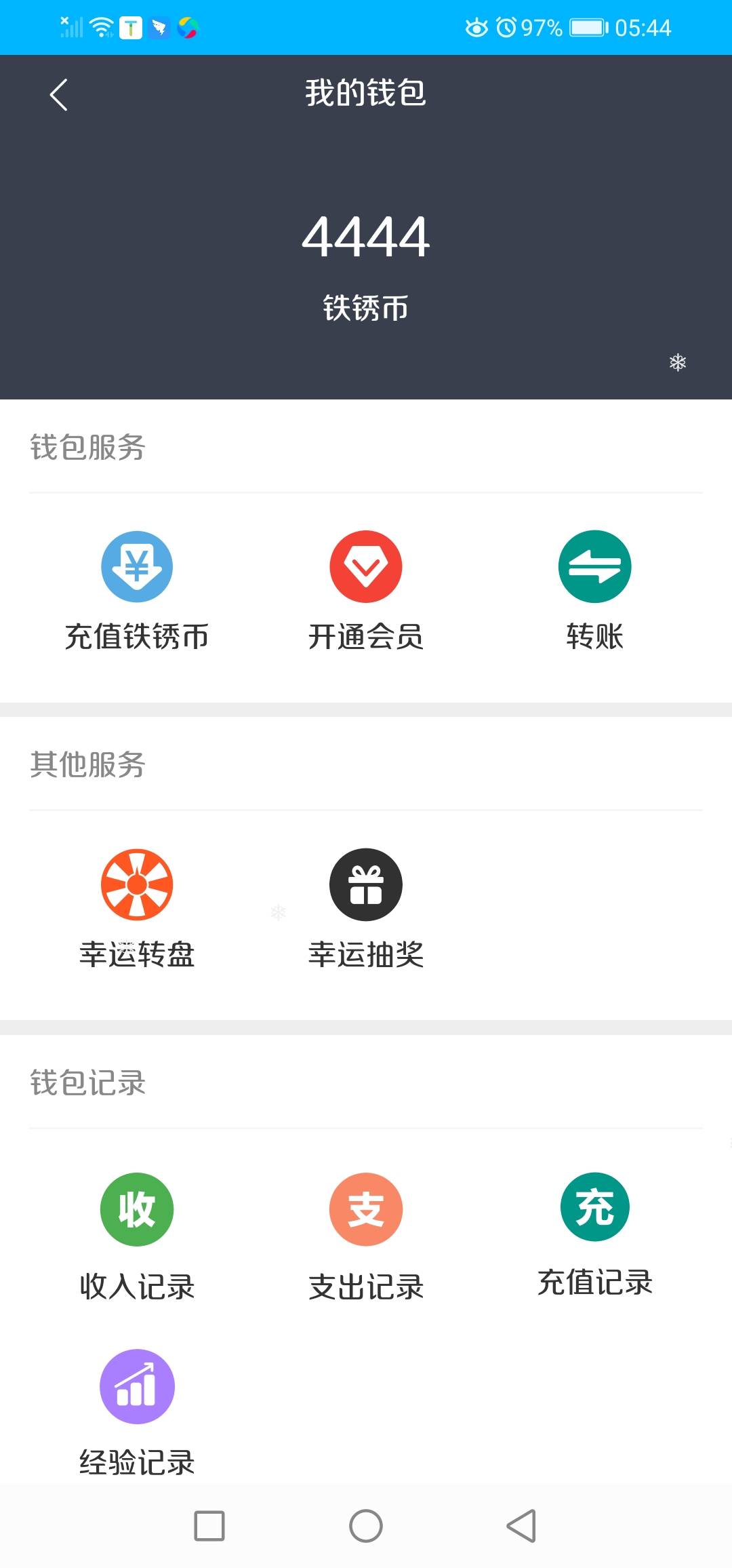
Task: Open the system recent apps button
Action: (x=209, y=1526)
